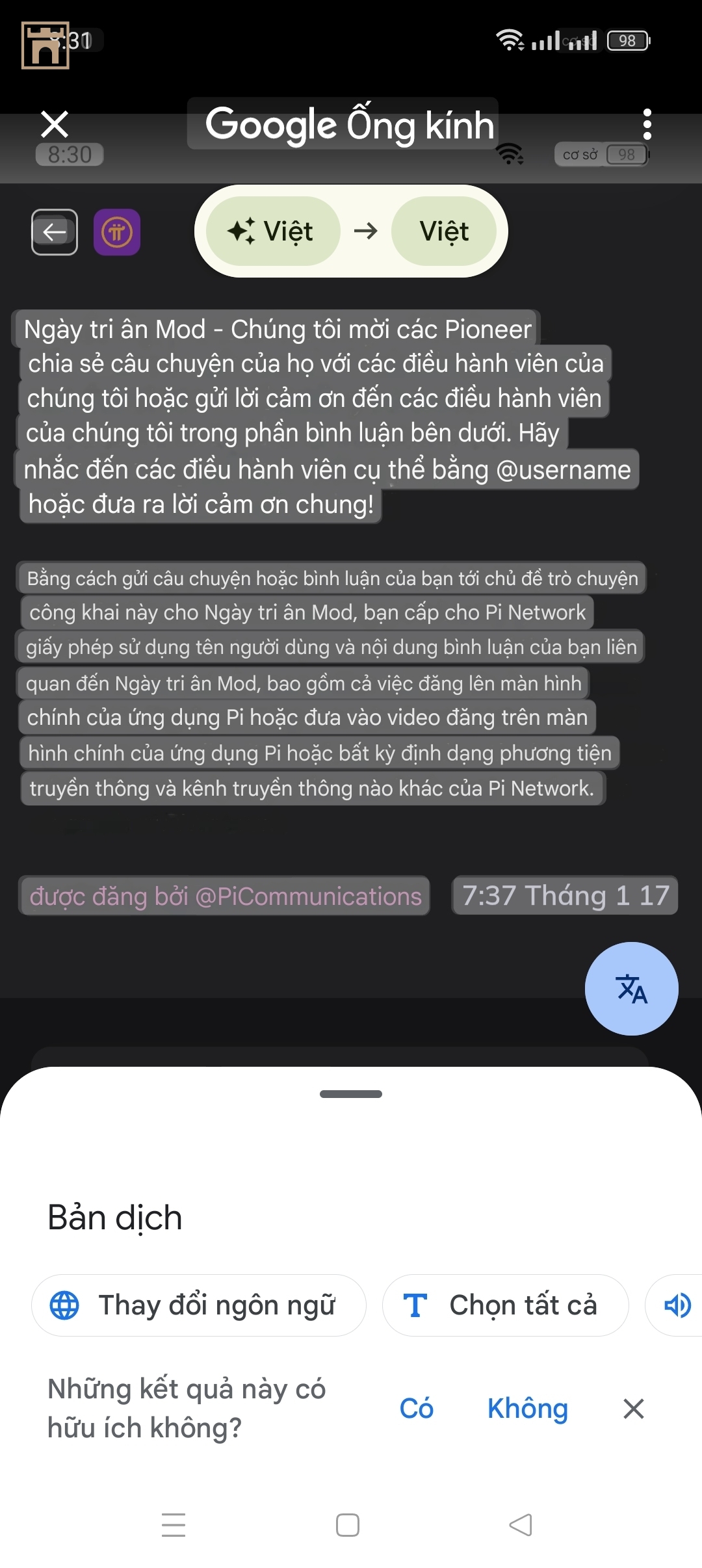
Task: Tap Chọn tất cả chip
Action: click(505, 1305)
